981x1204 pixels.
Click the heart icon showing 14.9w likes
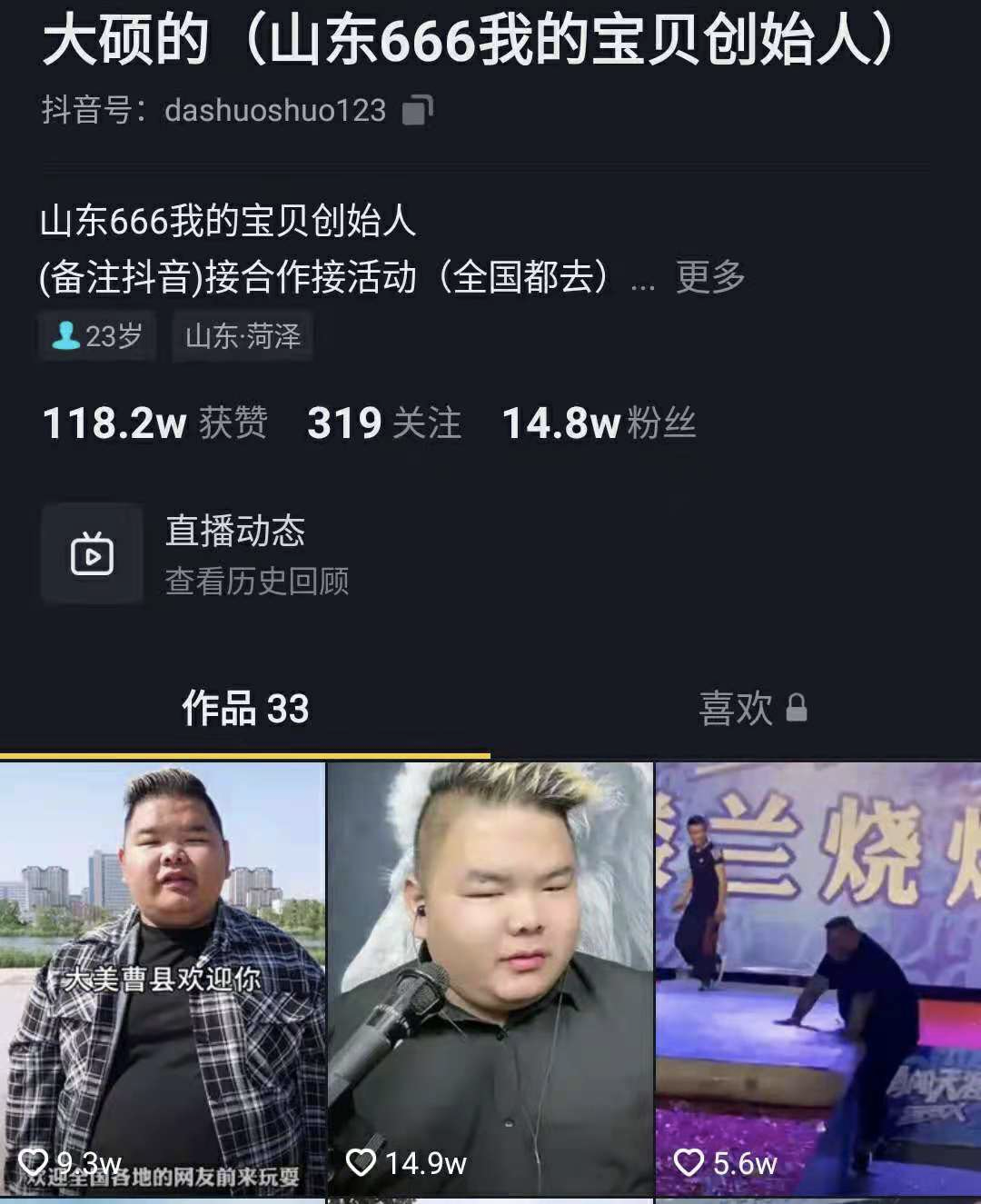point(363,1161)
